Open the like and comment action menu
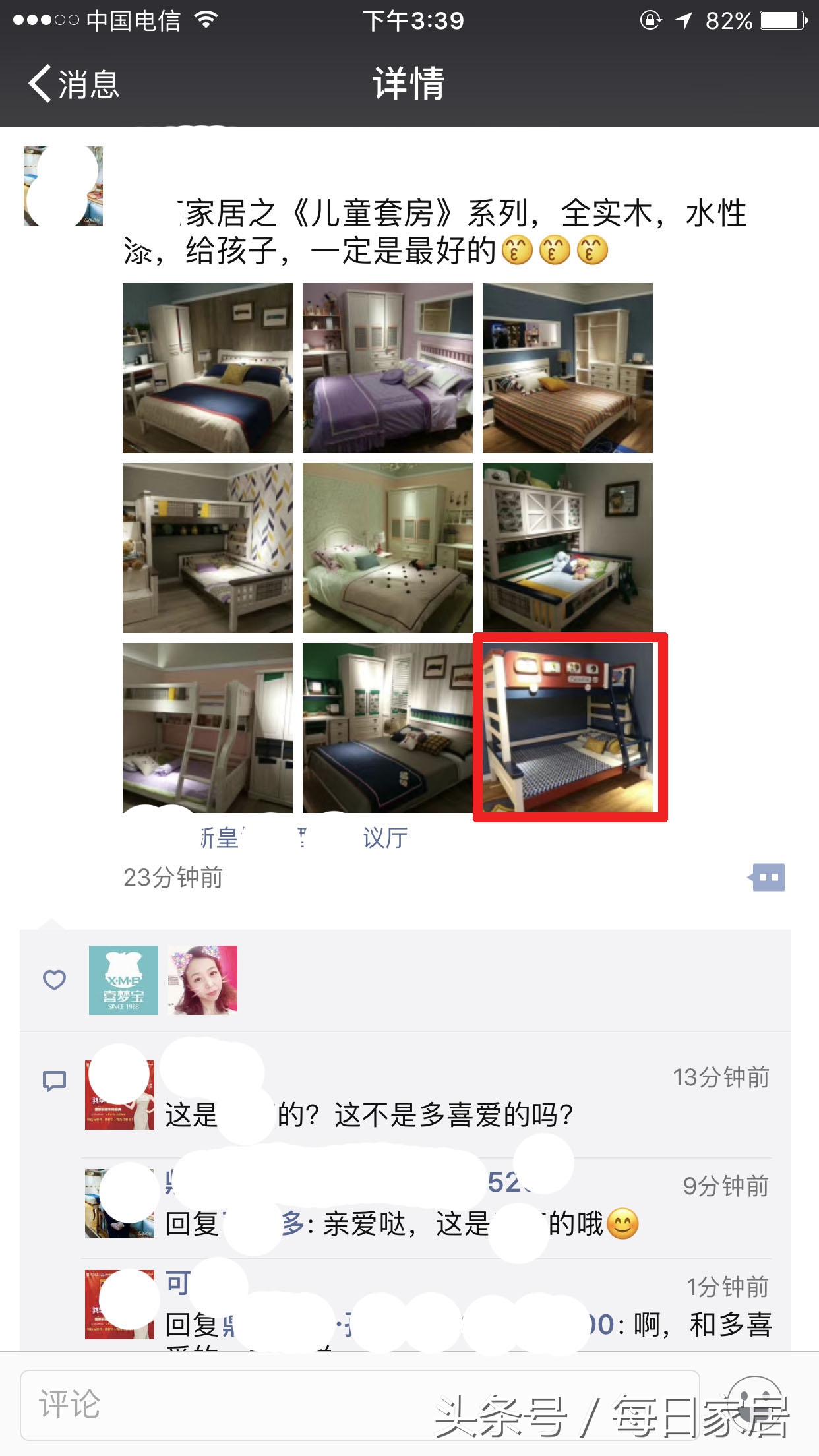Screen dimensions: 819x1456 (x=768, y=878)
